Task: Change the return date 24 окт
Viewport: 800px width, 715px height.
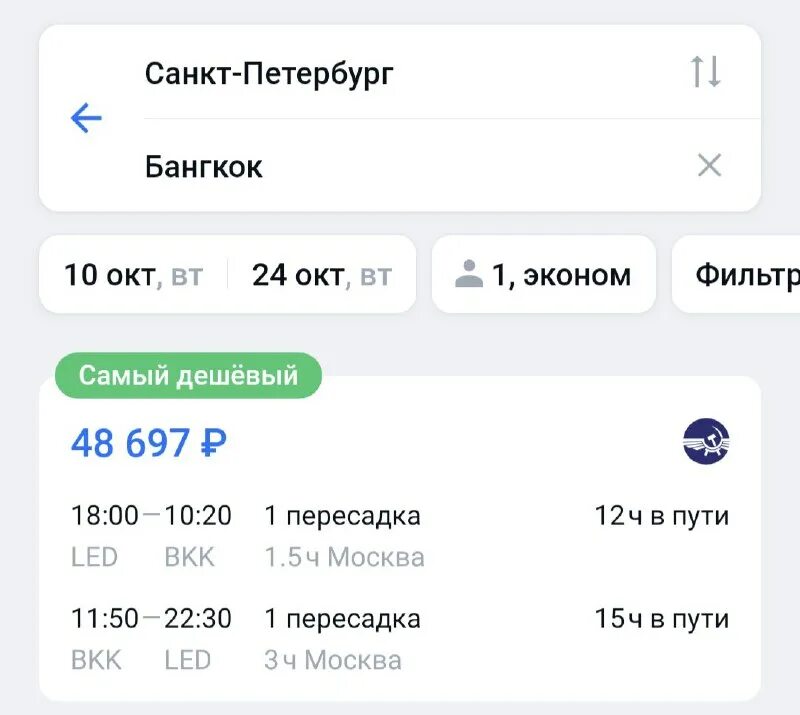Action: click(x=320, y=275)
